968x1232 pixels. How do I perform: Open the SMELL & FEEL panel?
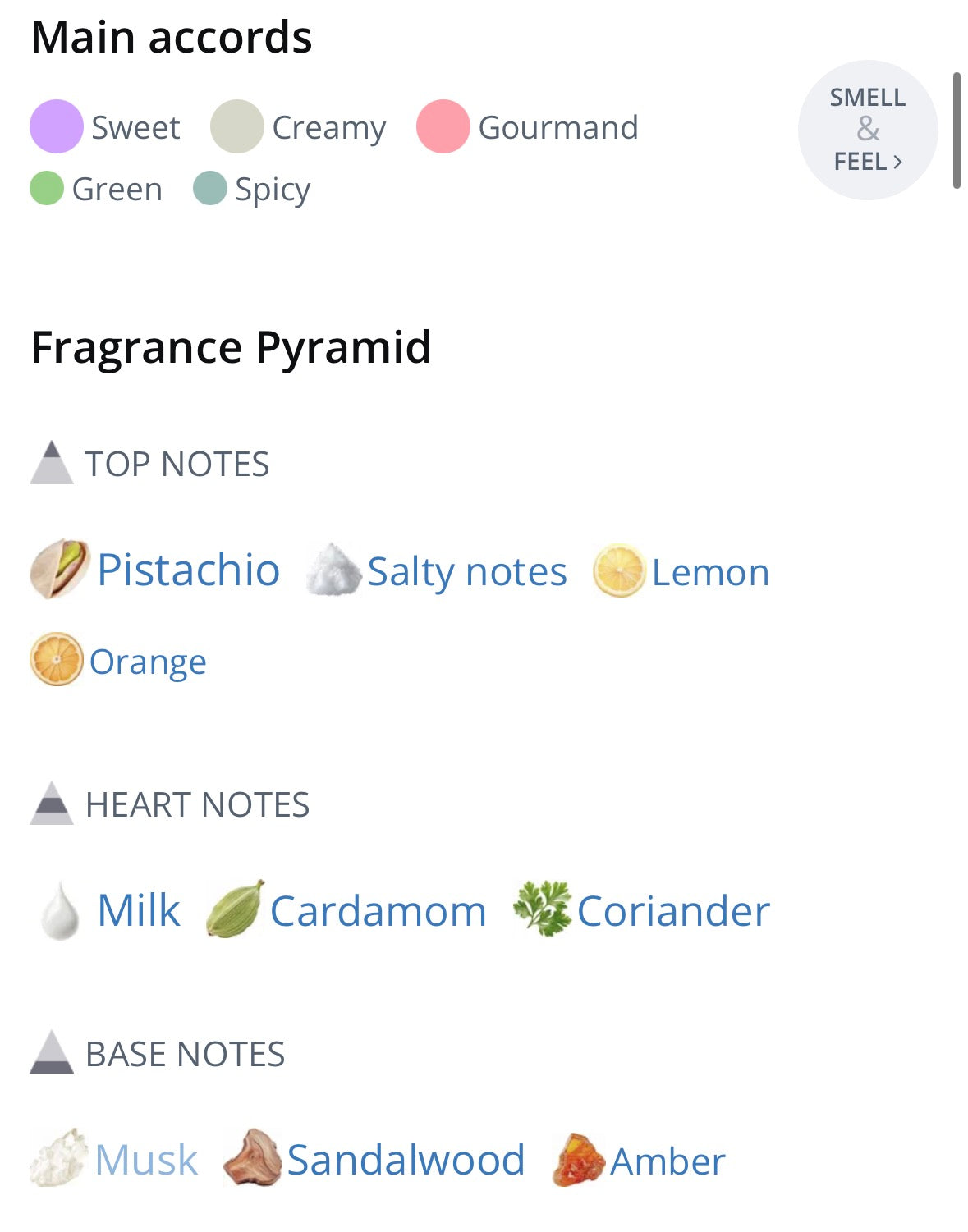coord(867,130)
